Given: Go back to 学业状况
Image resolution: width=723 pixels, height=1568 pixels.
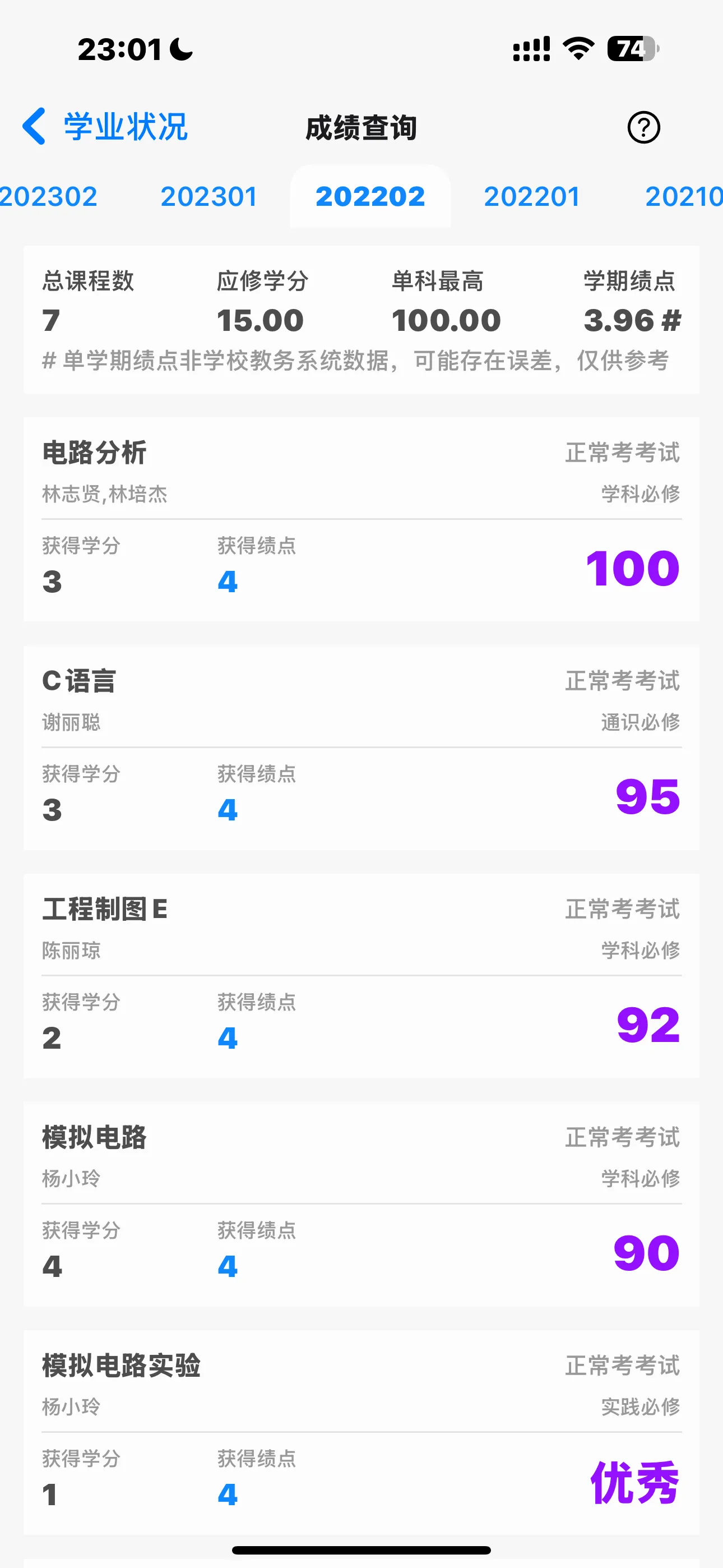Looking at the screenshot, I should click(105, 127).
